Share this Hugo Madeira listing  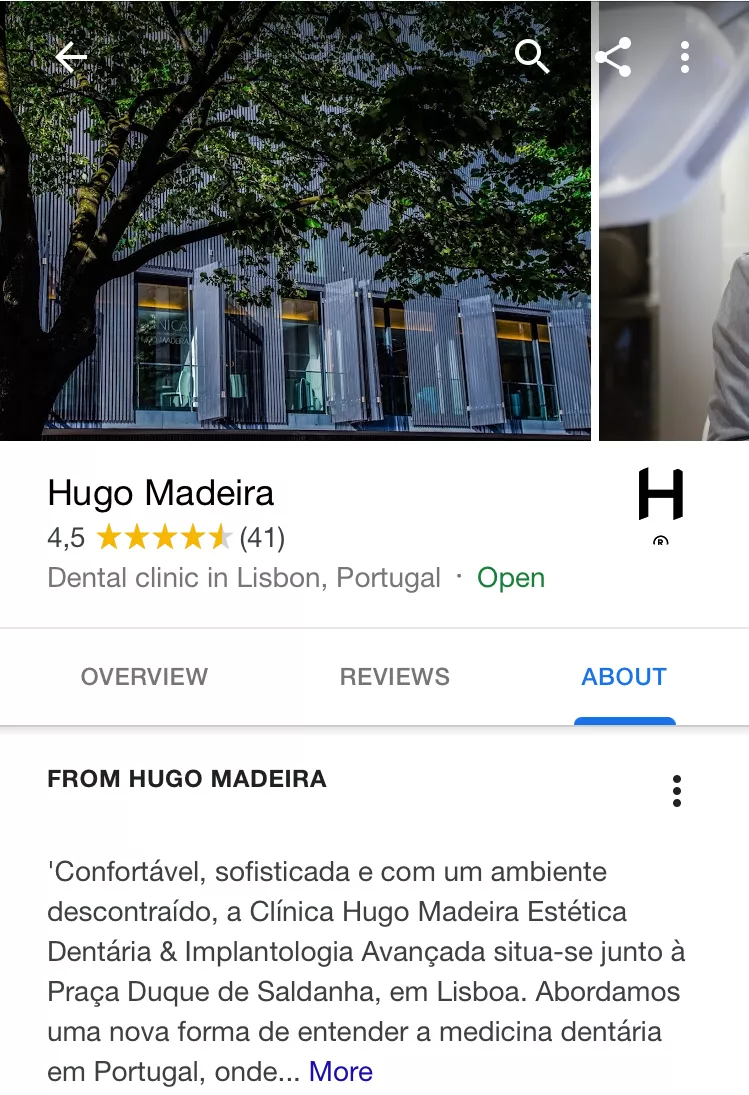click(x=613, y=57)
